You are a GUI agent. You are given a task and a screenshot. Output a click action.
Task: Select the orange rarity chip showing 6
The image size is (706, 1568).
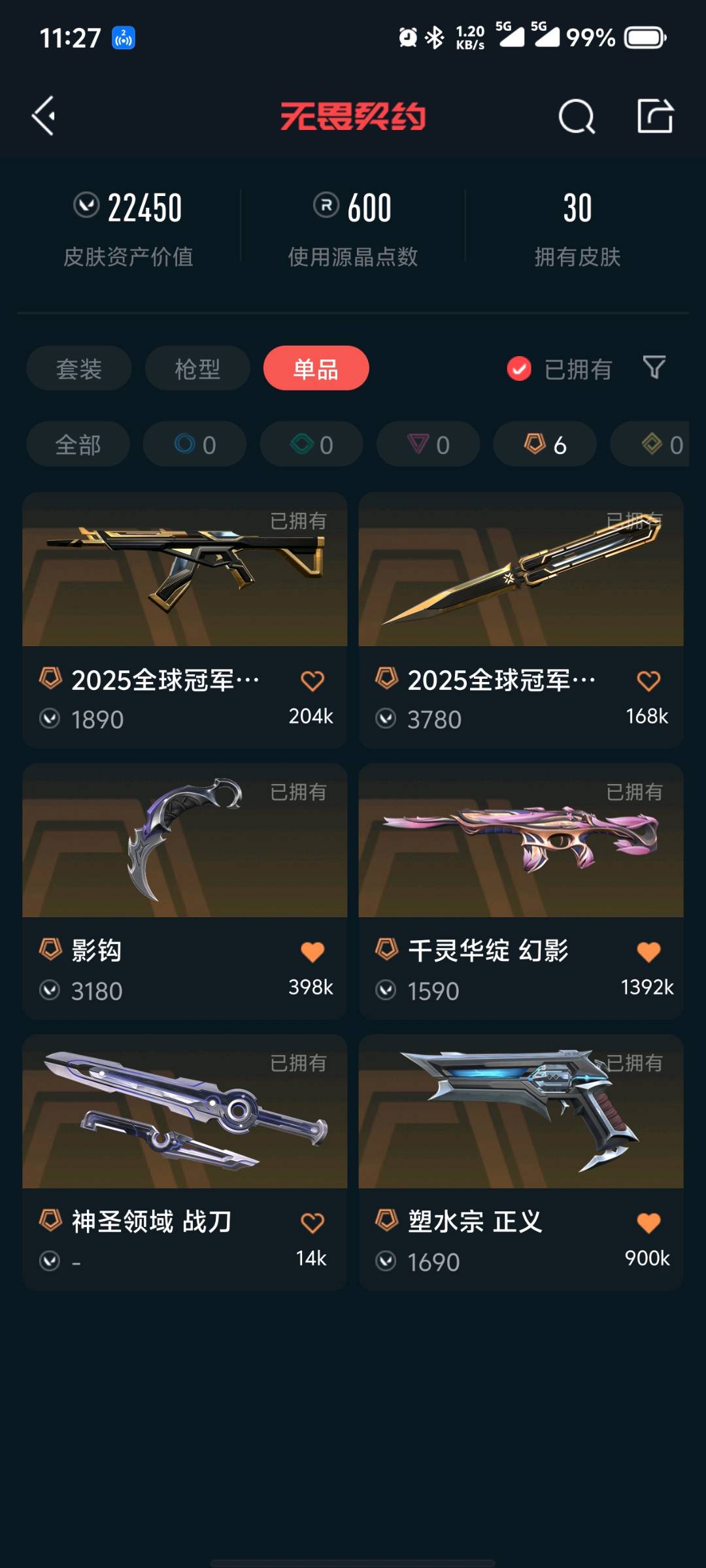point(545,444)
